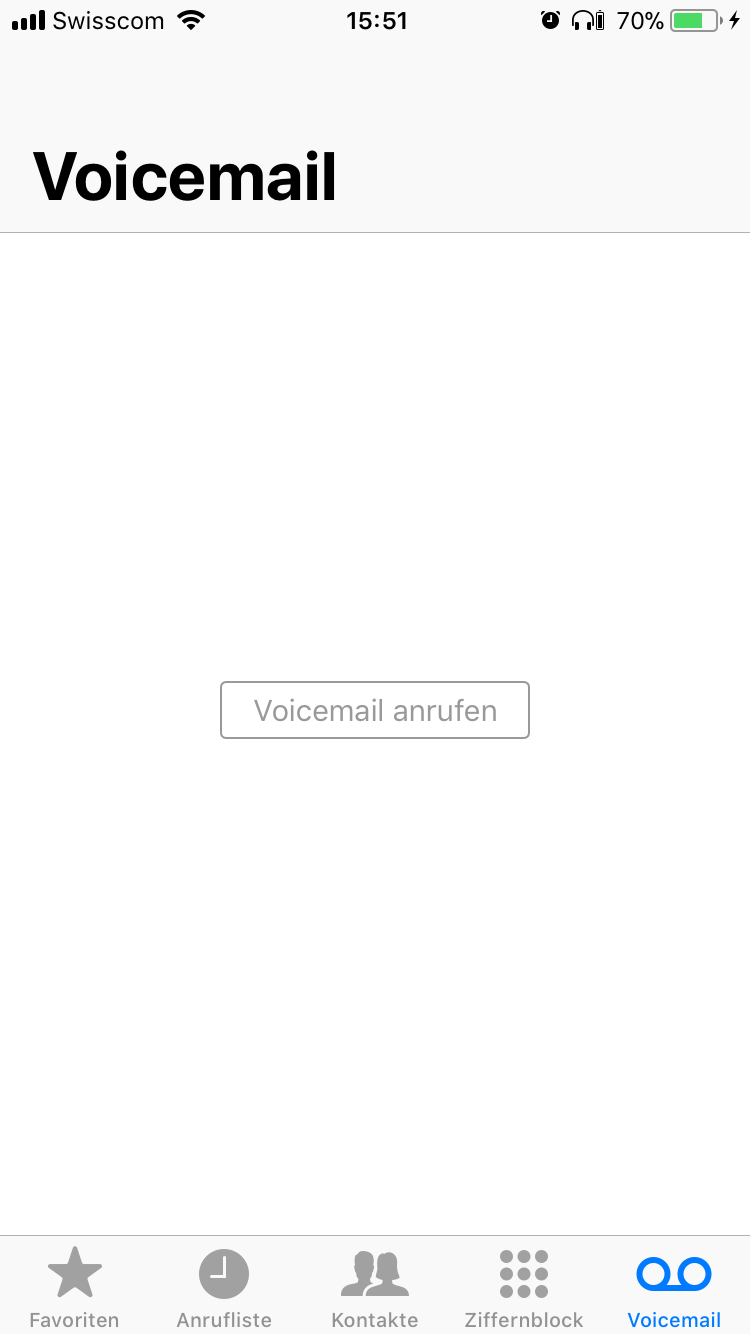Go to the Kontakte tab
The width and height of the screenshot is (750, 1334).
tap(375, 1286)
